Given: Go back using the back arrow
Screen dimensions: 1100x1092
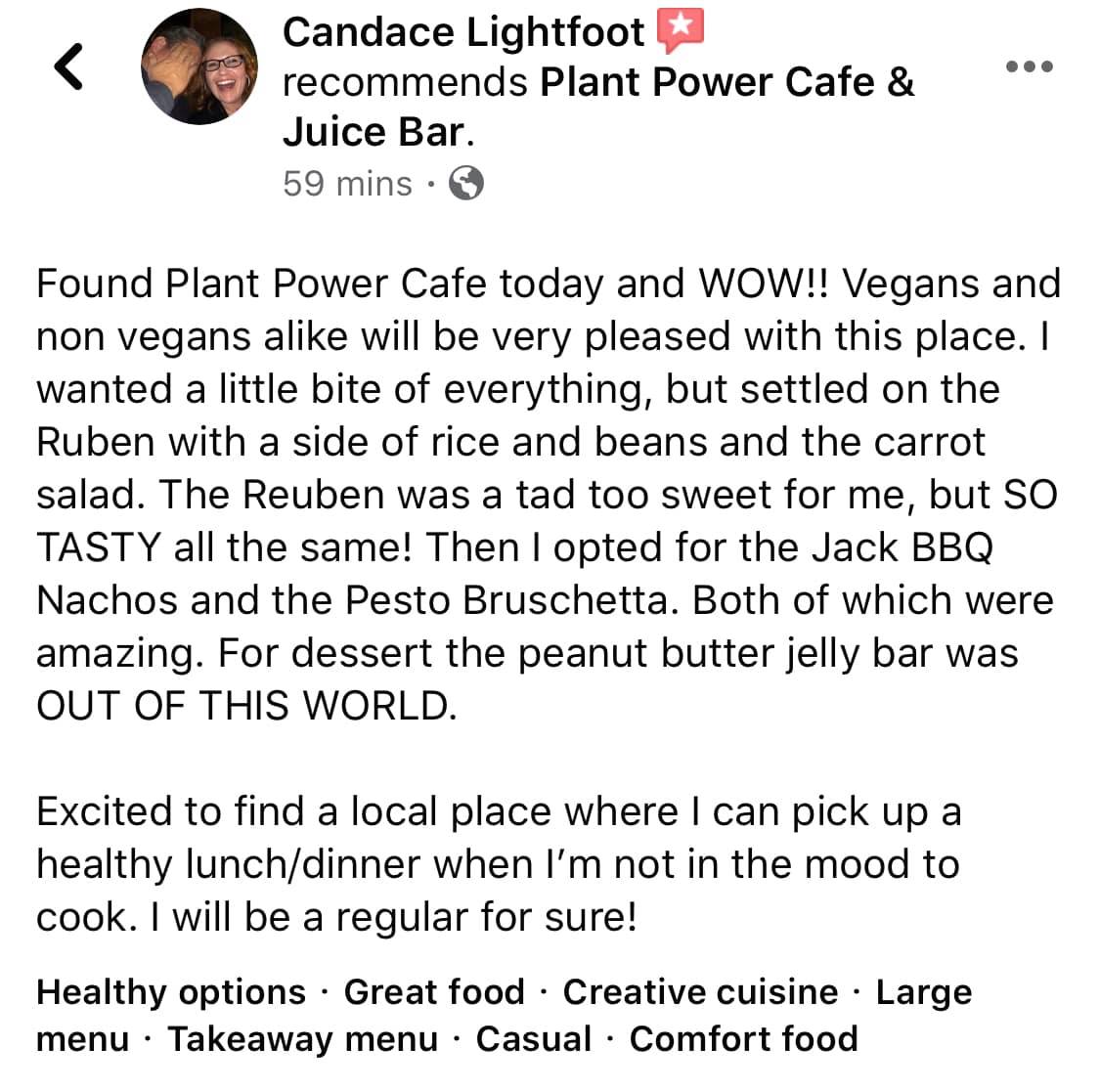Looking at the screenshot, I should [66, 68].
